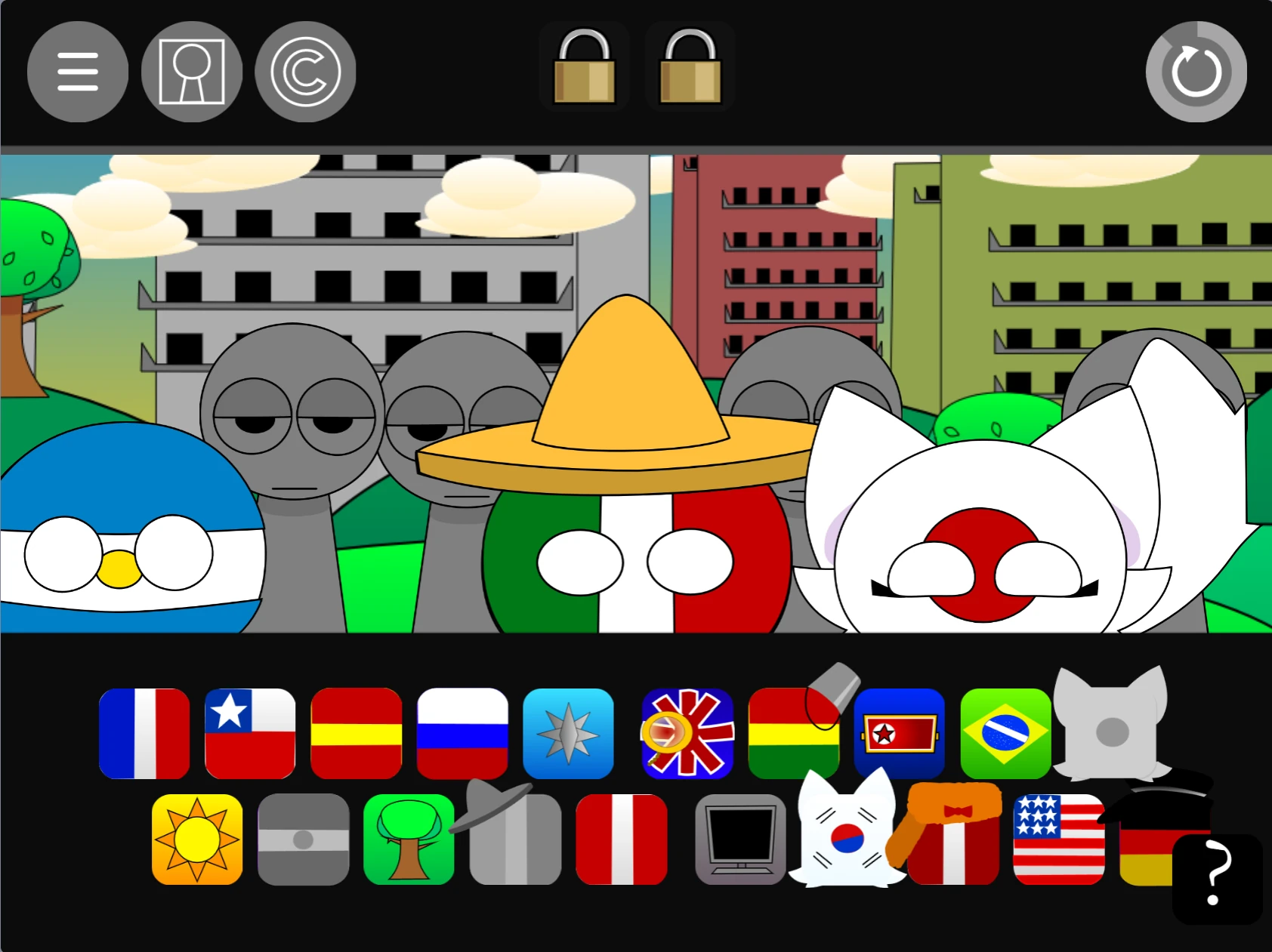Reset the mix with the reload button
The height and width of the screenshot is (952, 1272).
coord(1196,72)
